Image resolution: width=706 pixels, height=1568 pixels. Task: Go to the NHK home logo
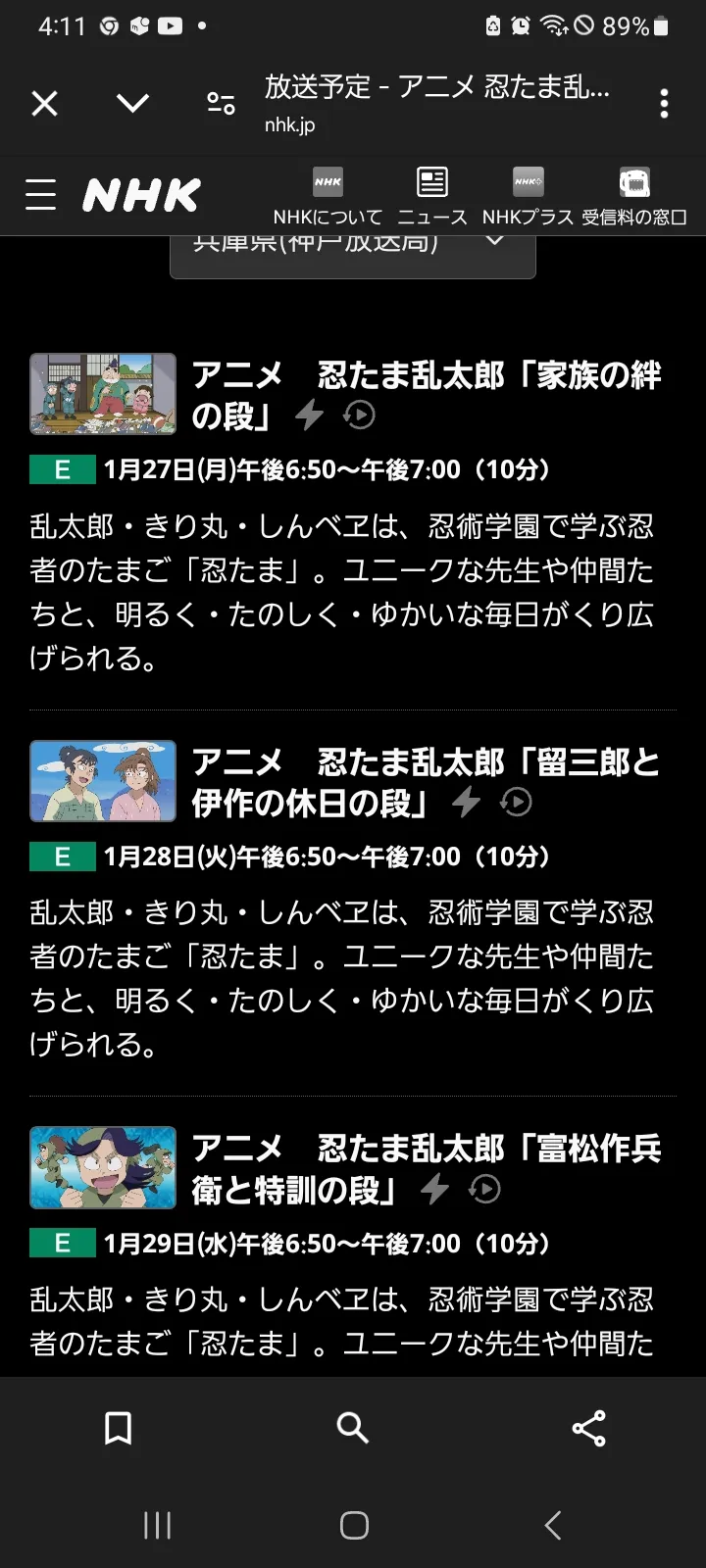(x=141, y=195)
